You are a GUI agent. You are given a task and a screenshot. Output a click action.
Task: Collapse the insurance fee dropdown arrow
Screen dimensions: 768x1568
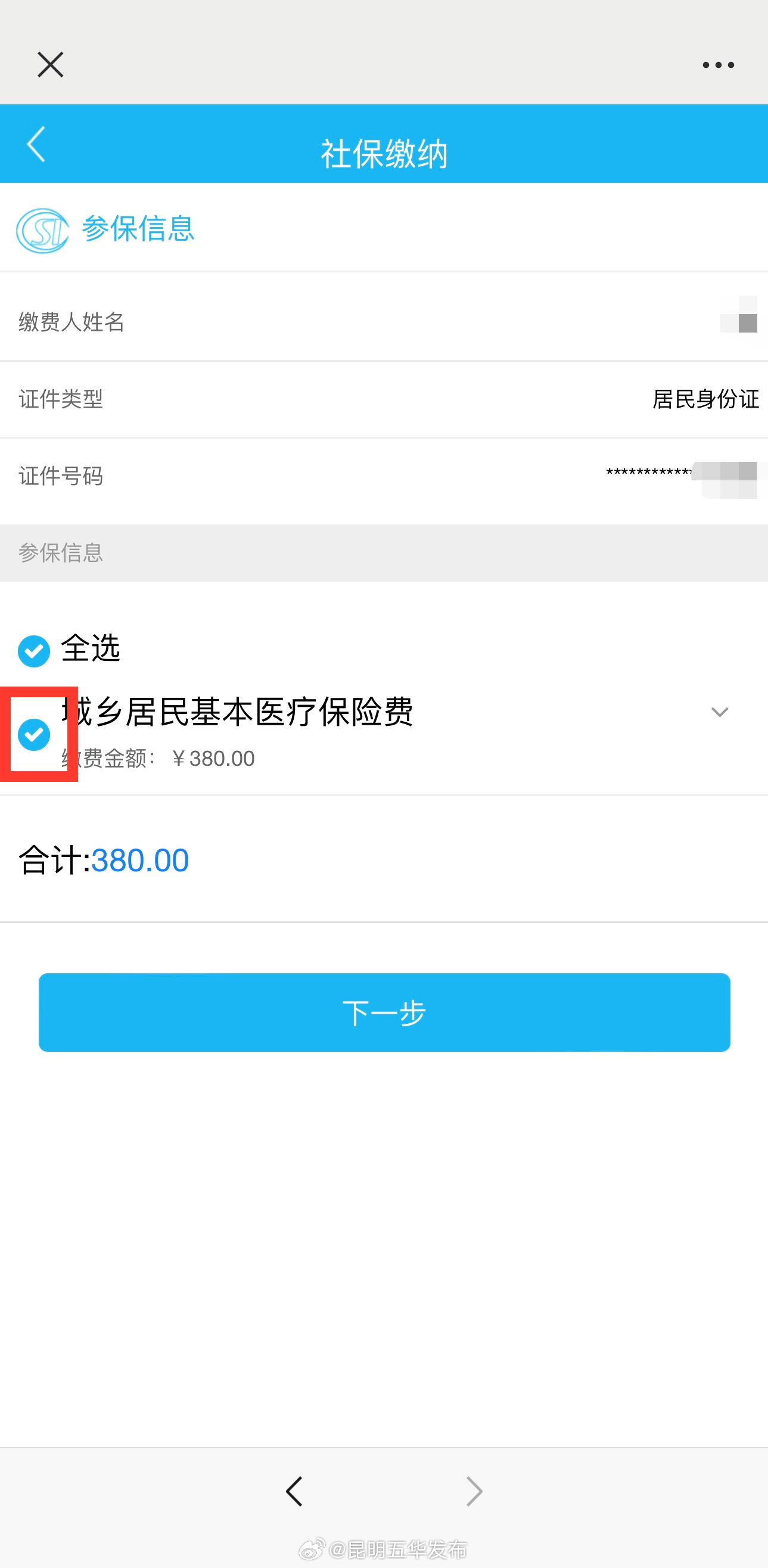click(719, 712)
